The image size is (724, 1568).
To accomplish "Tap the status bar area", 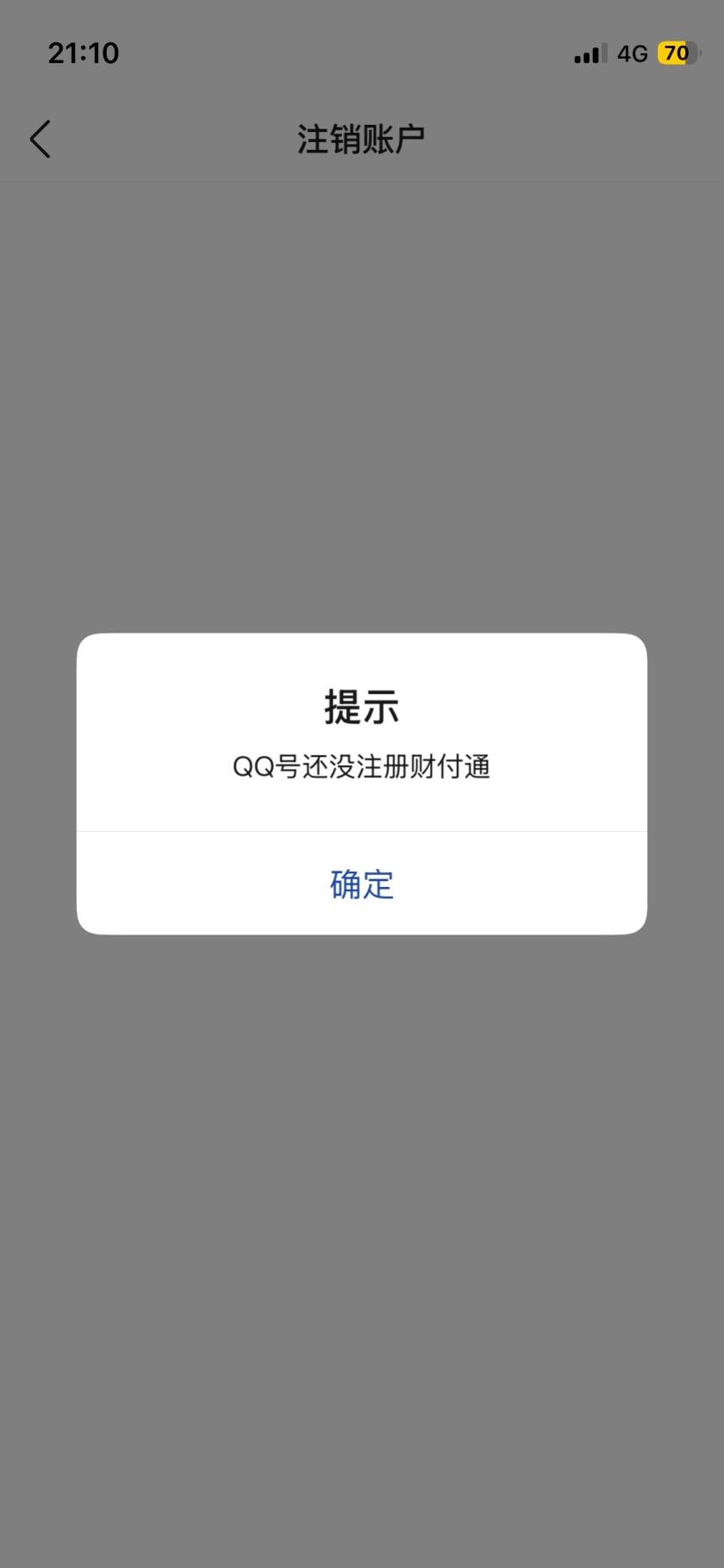I will tap(361, 52).
